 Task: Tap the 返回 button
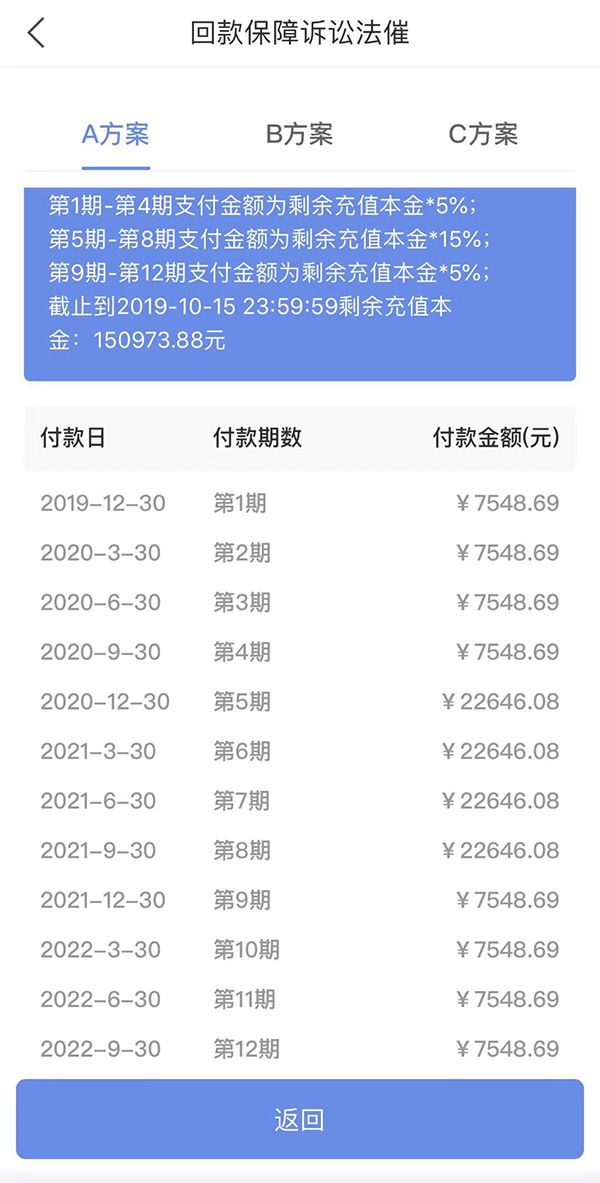(x=299, y=1119)
